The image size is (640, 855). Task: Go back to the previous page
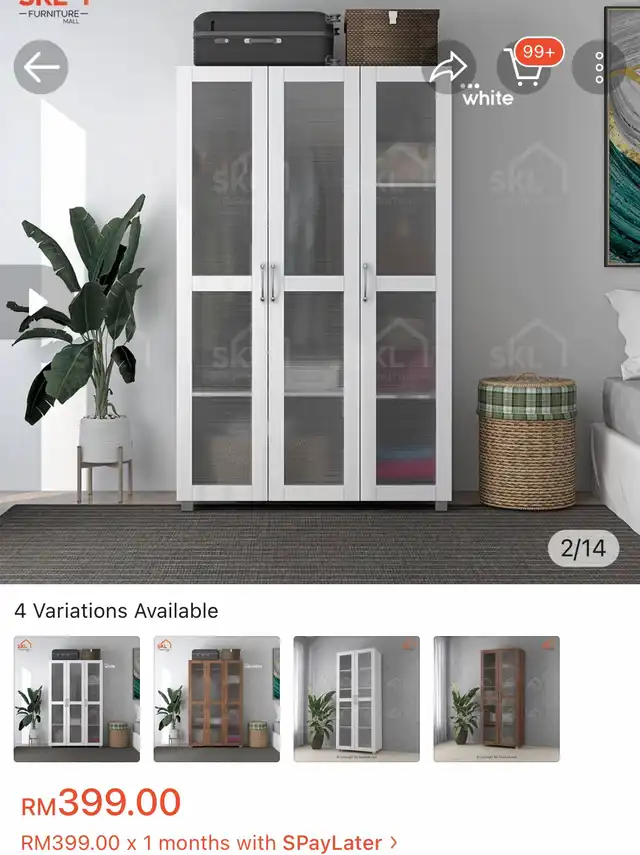[x=41, y=68]
